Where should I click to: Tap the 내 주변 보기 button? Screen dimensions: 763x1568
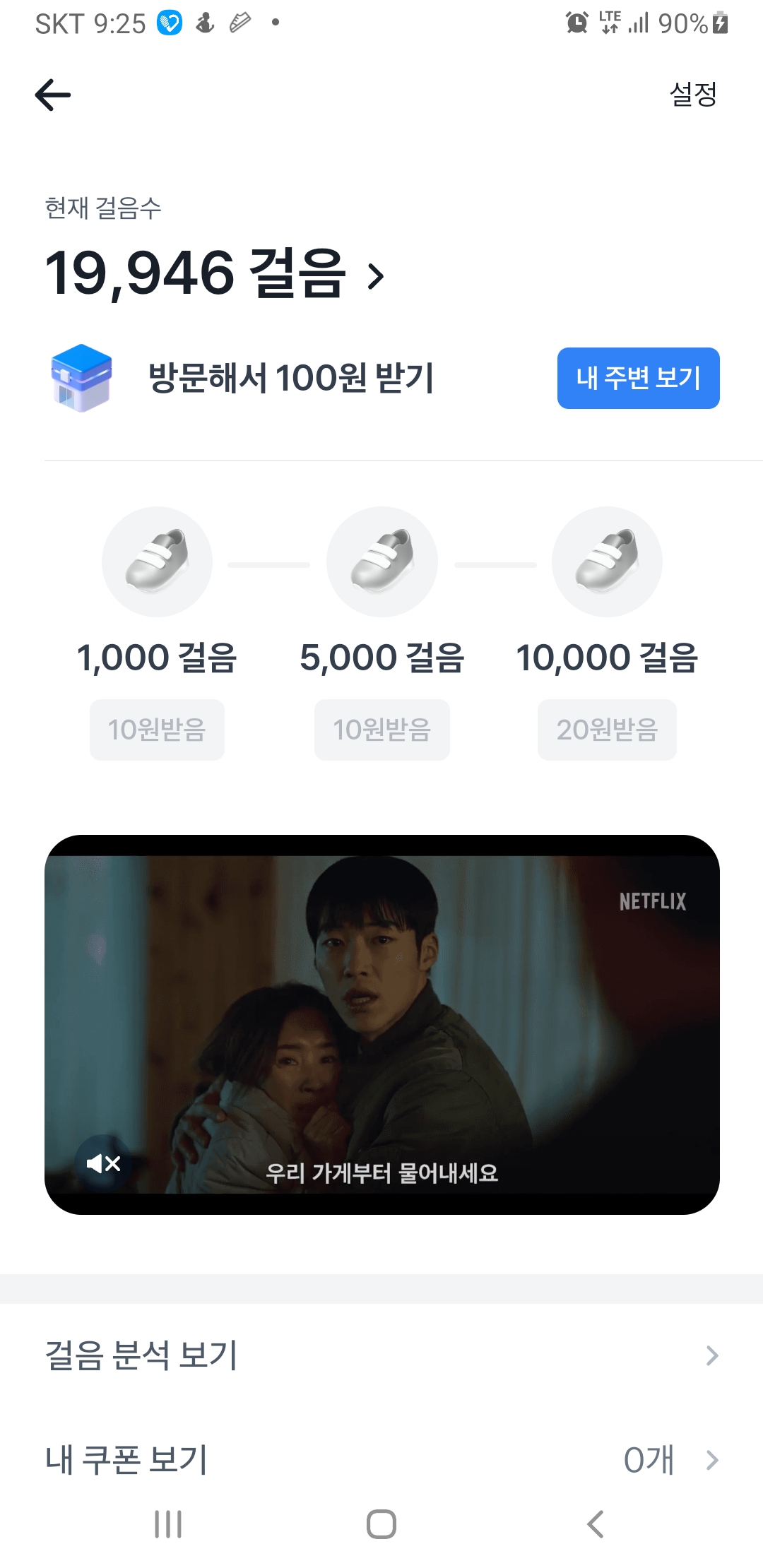(x=638, y=378)
